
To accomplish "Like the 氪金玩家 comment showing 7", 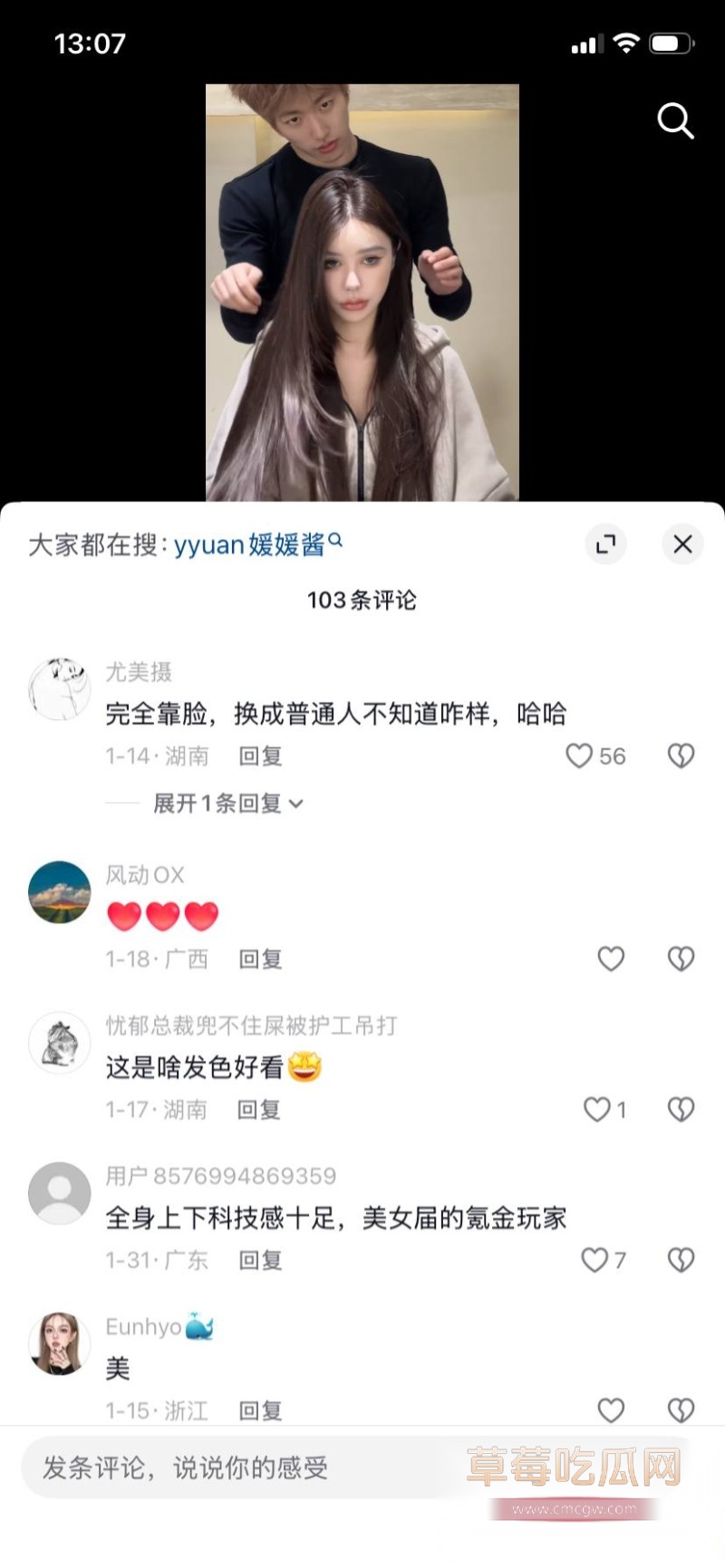I will point(594,1259).
